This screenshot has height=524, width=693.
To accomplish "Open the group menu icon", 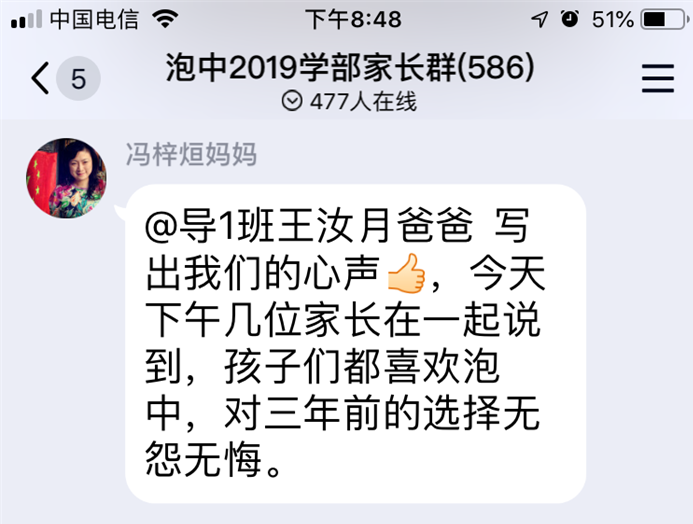I will (x=657, y=78).
